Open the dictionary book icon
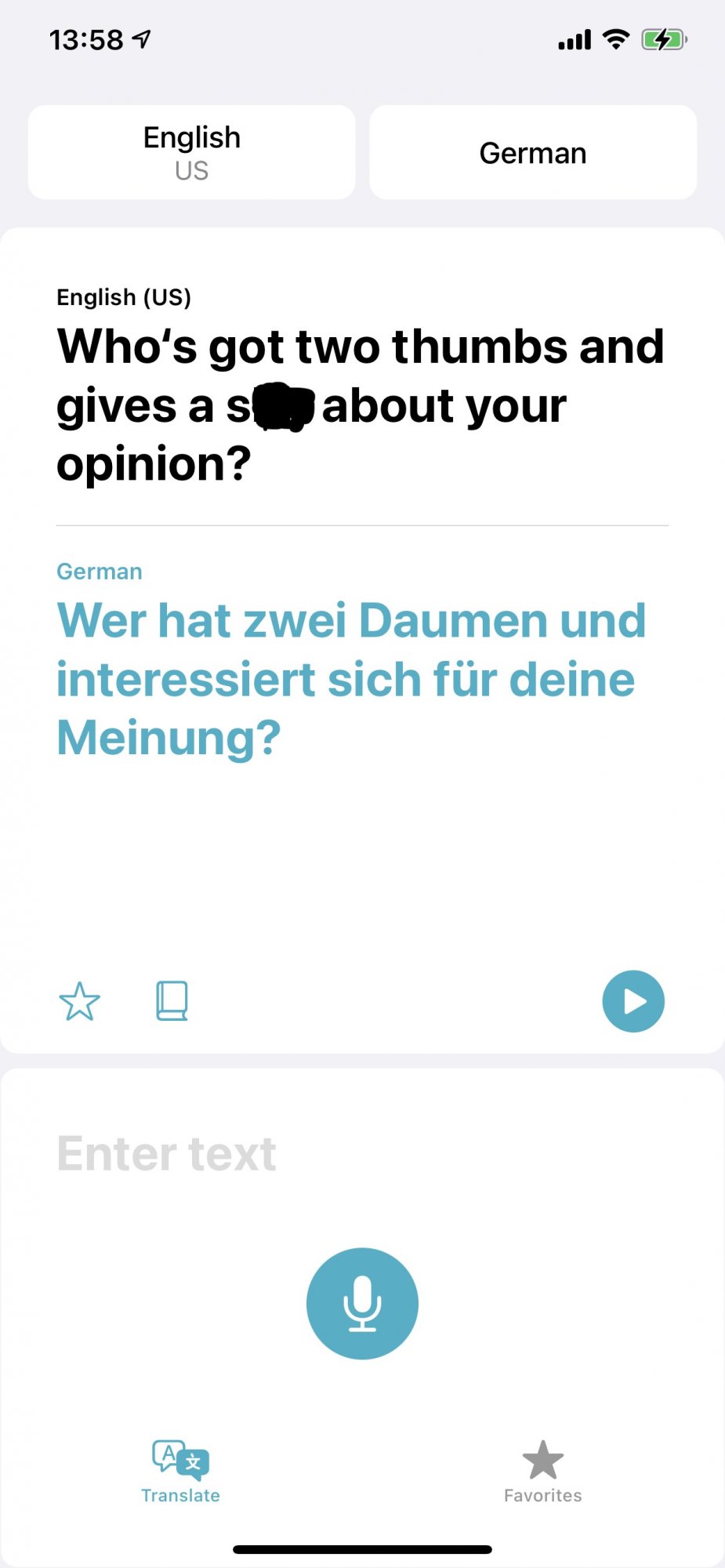The image size is (725, 1568). [x=172, y=1001]
